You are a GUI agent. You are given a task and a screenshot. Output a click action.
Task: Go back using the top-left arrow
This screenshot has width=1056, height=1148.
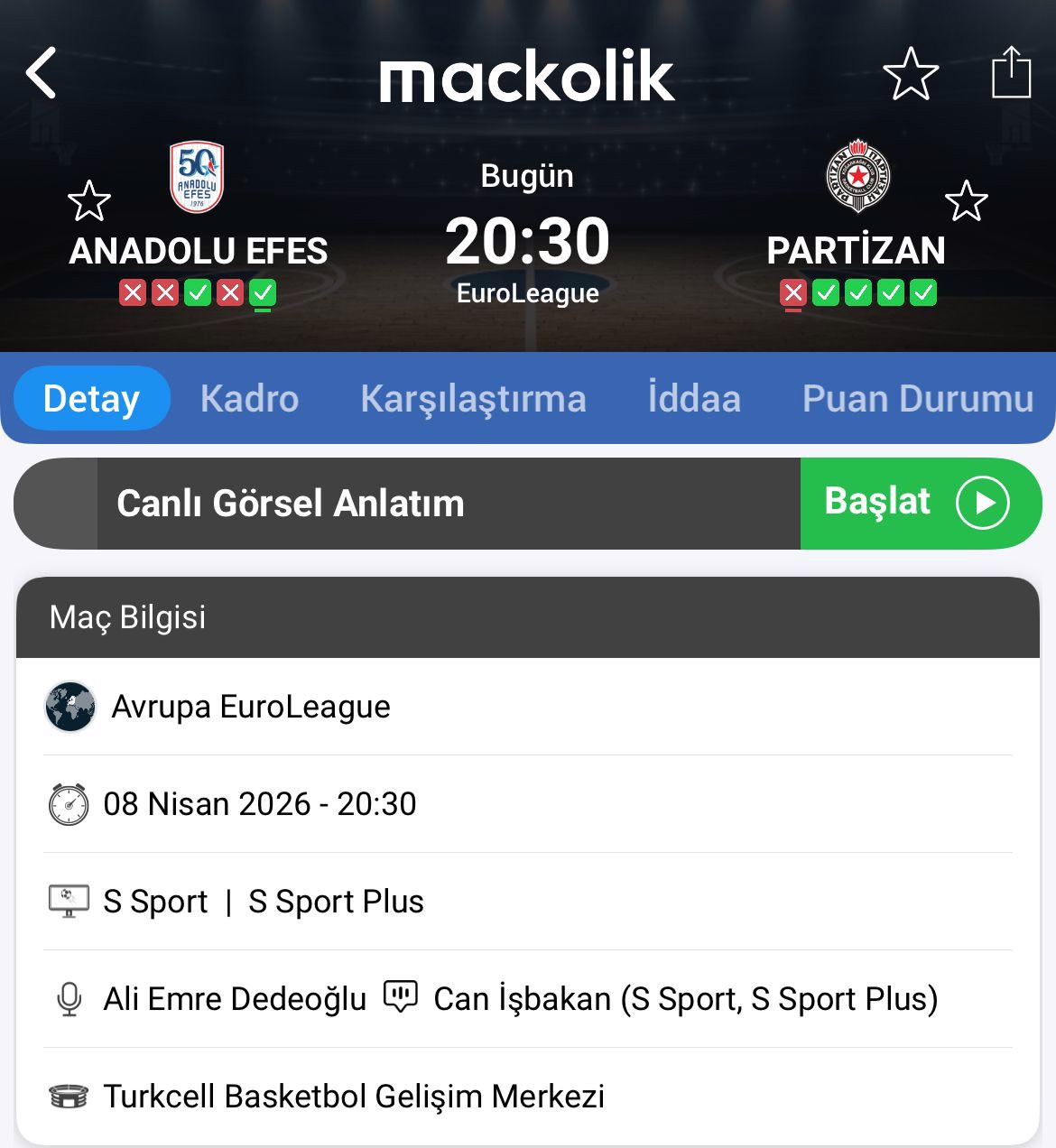tap(42, 73)
